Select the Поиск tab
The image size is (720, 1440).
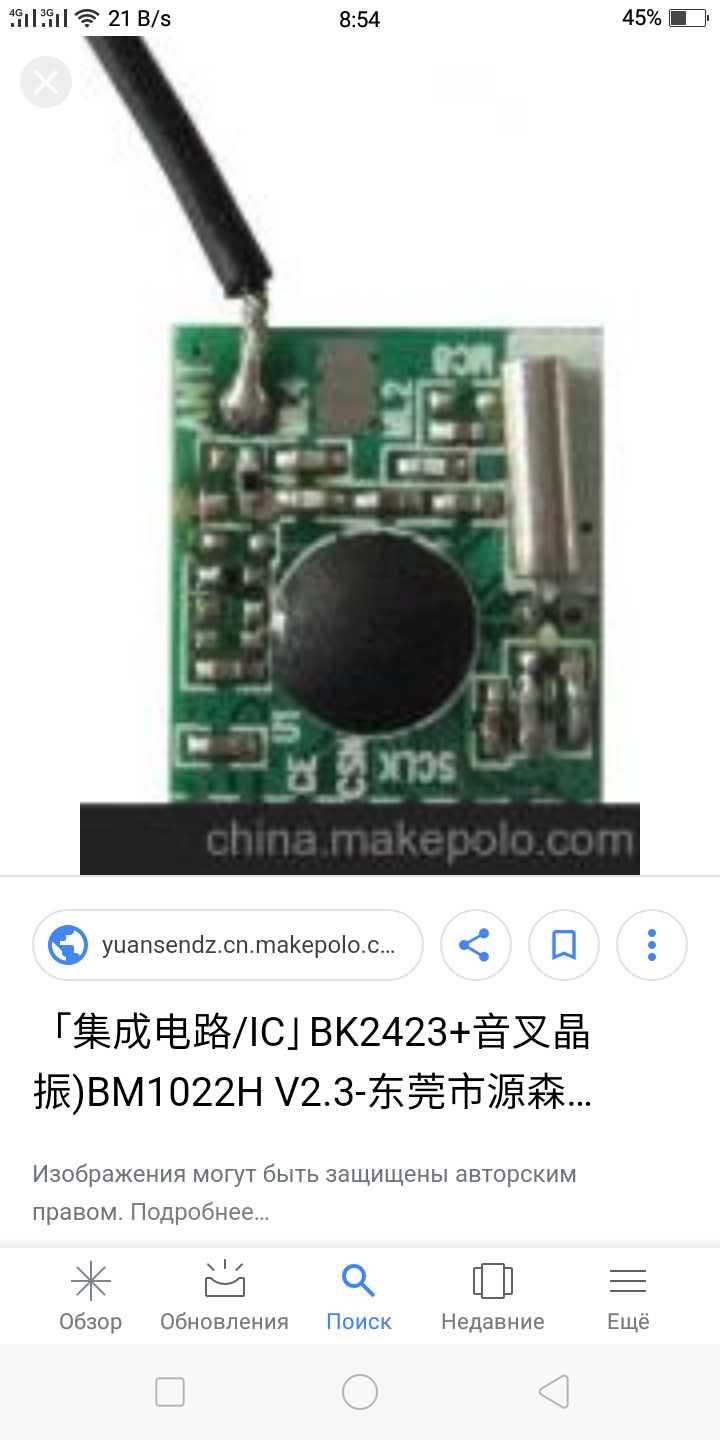click(x=358, y=1297)
